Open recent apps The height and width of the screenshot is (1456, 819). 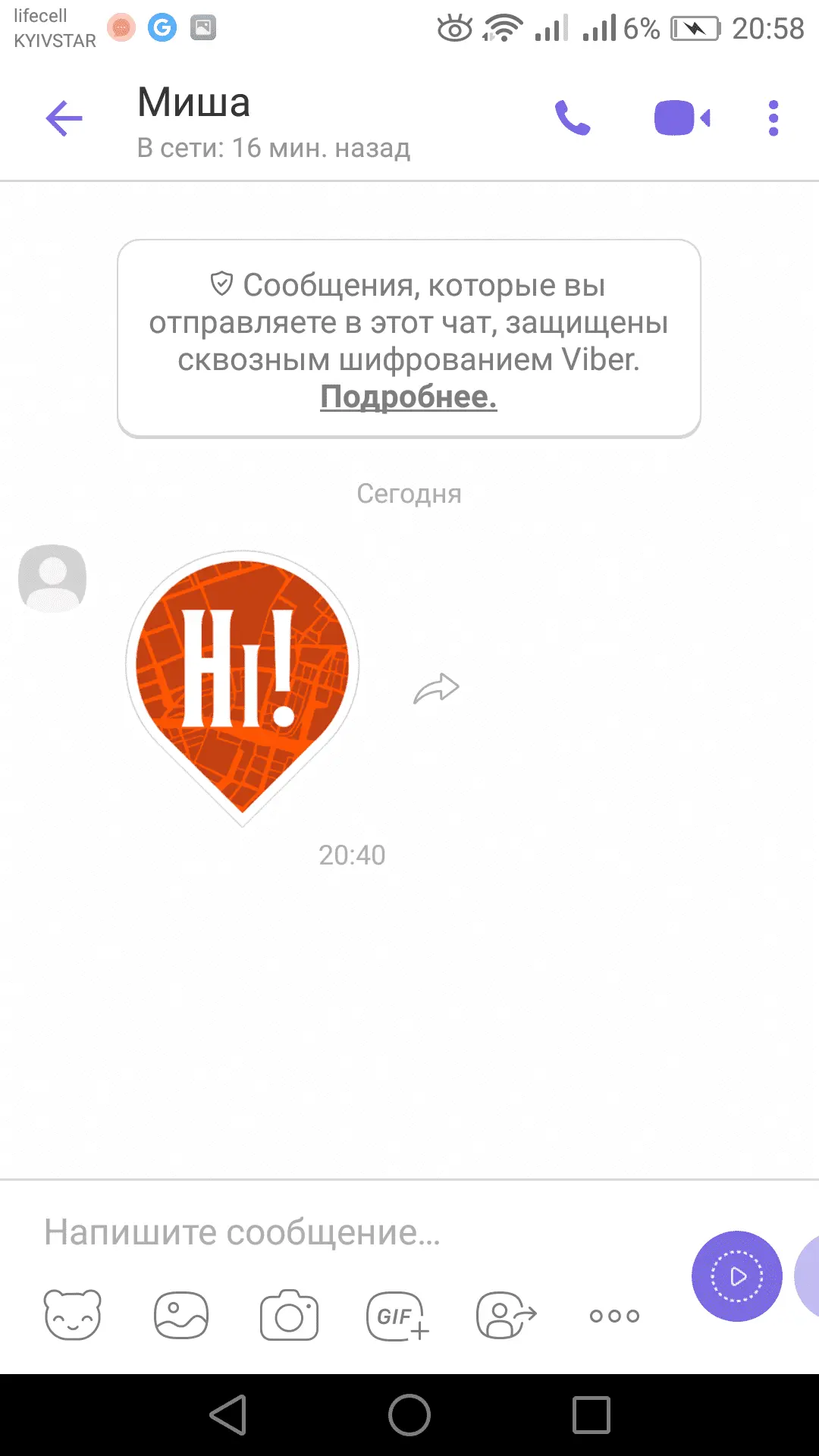pyautogui.click(x=591, y=1415)
